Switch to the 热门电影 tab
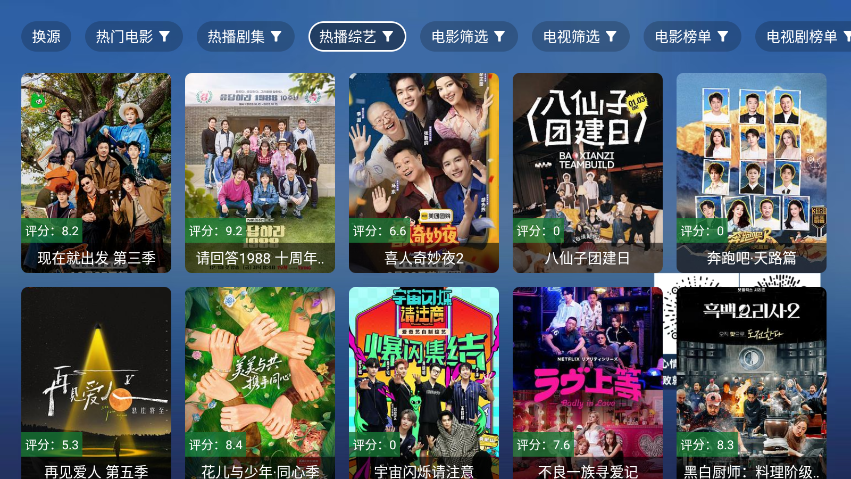The width and height of the screenshot is (851, 479). pyautogui.click(x=133, y=37)
